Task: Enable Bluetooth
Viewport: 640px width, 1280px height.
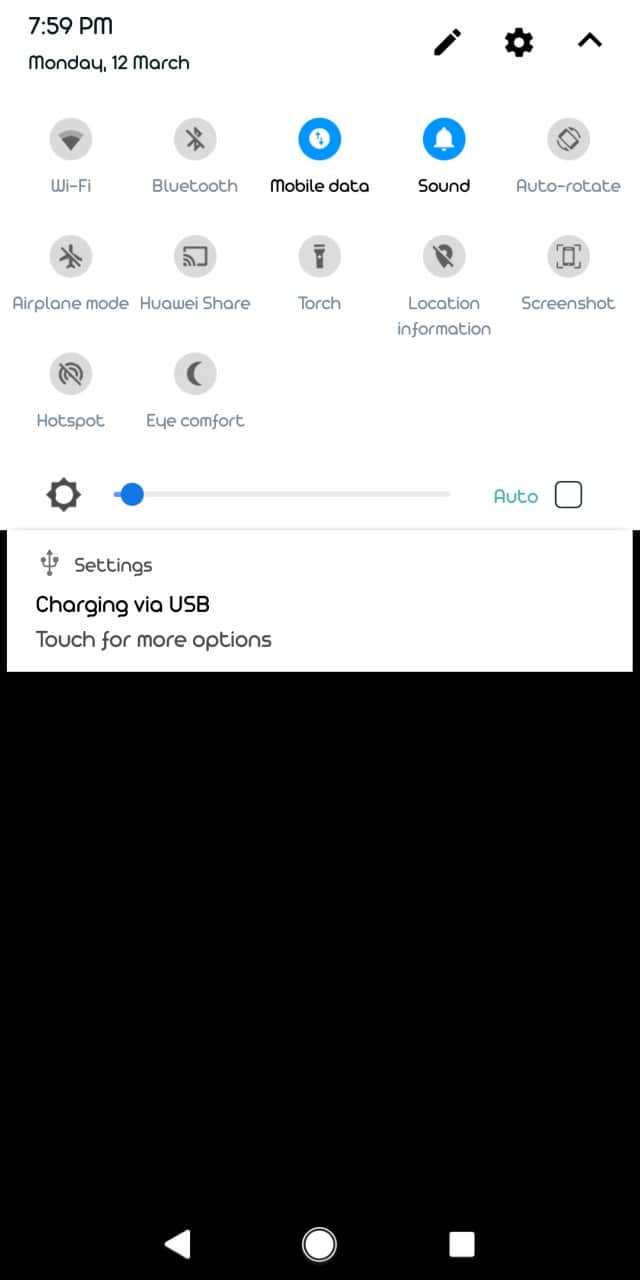Action: click(195, 139)
